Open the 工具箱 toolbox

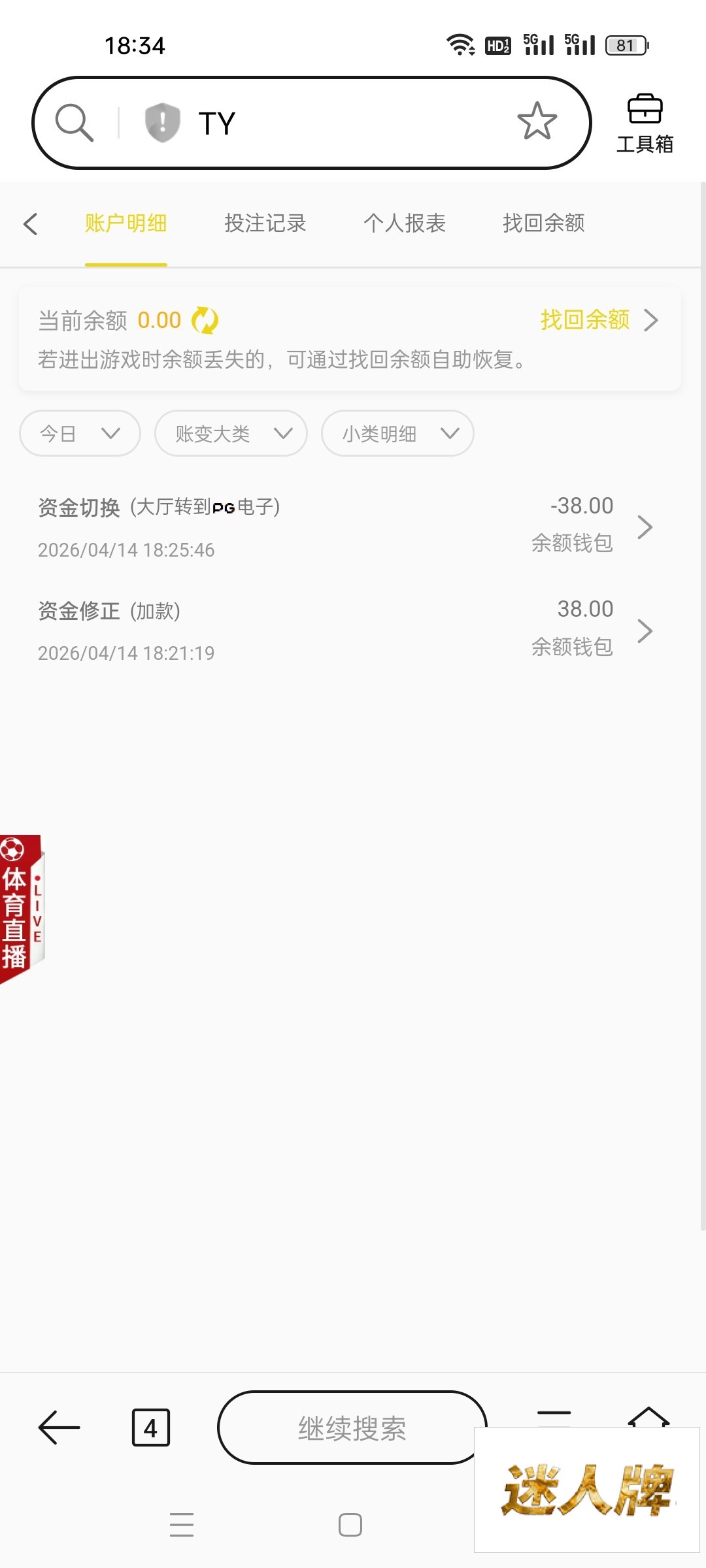coord(645,123)
